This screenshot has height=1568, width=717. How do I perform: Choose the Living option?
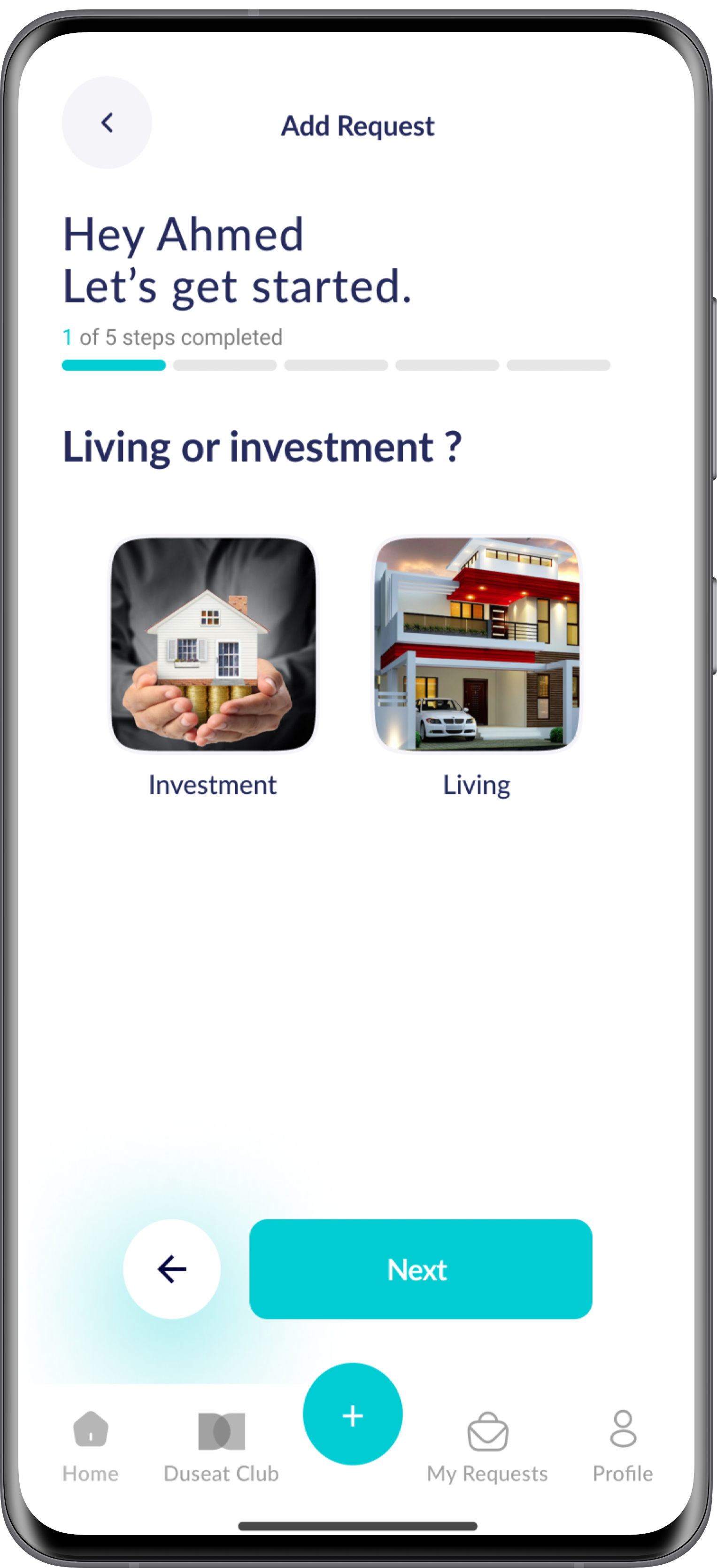pos(477,644)
